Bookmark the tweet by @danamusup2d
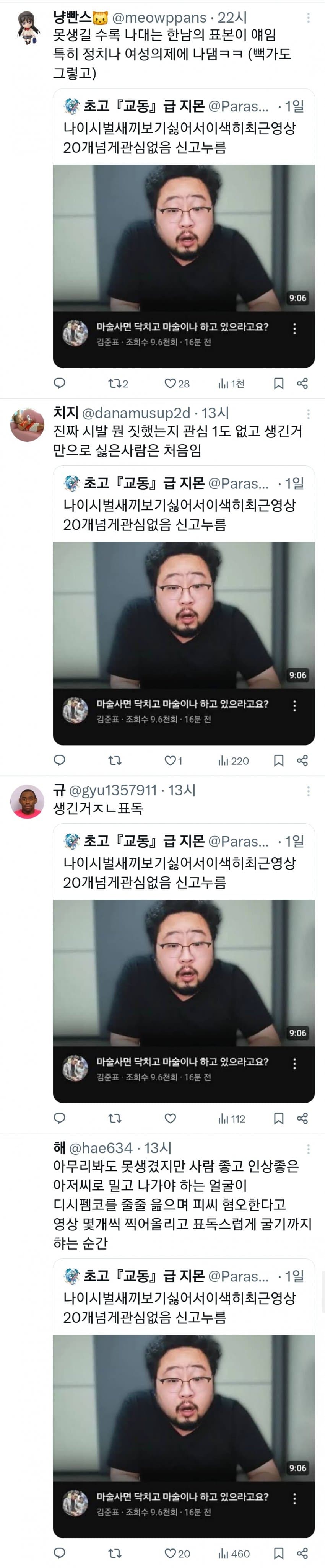325x1568 pixels. pyautogui.click(x=279, y=760)
